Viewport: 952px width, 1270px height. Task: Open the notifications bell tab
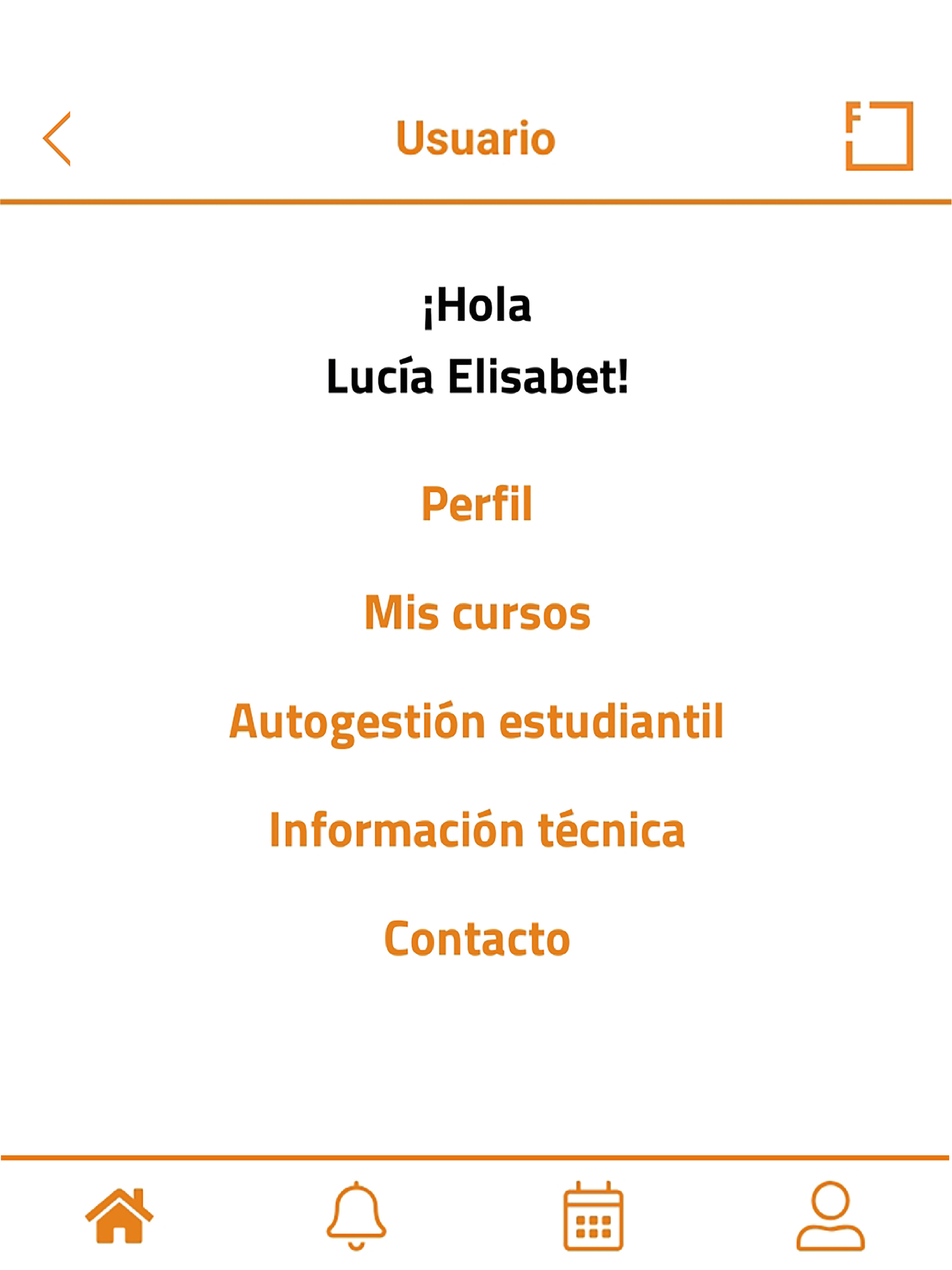357,1216
